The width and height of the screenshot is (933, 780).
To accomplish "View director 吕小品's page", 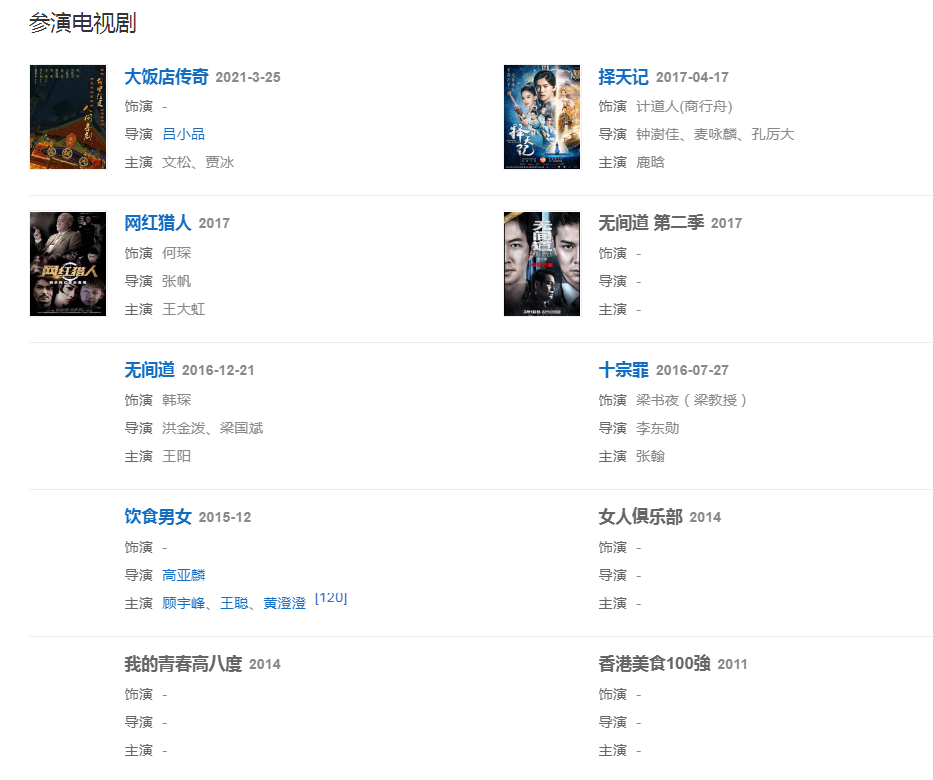I will click(x=183, y=134).
